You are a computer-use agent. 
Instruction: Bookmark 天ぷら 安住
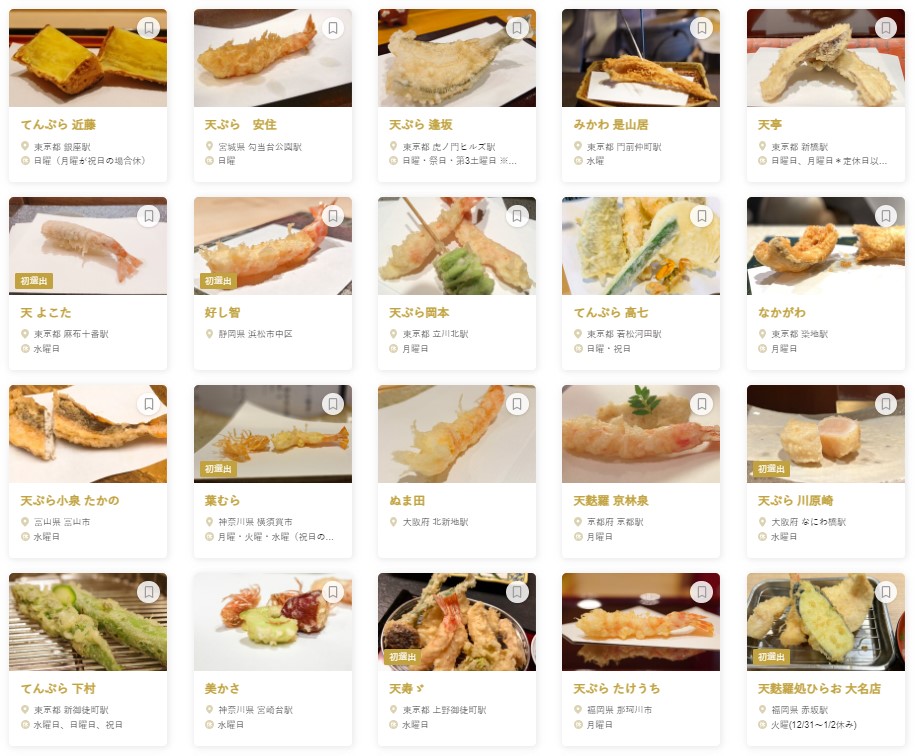pos(333,28)
